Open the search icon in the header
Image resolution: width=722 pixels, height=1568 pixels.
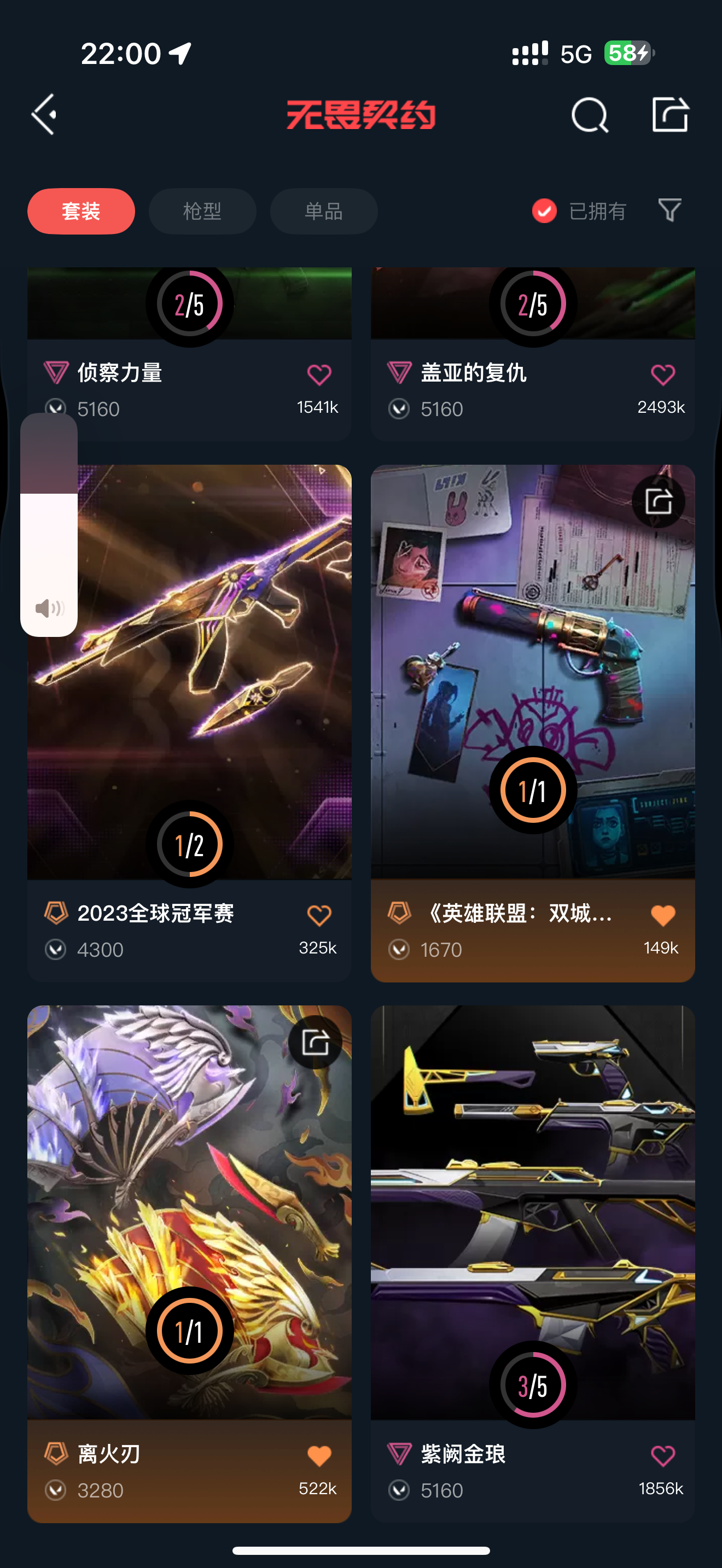pyautogui.click(x=589, y=114)
